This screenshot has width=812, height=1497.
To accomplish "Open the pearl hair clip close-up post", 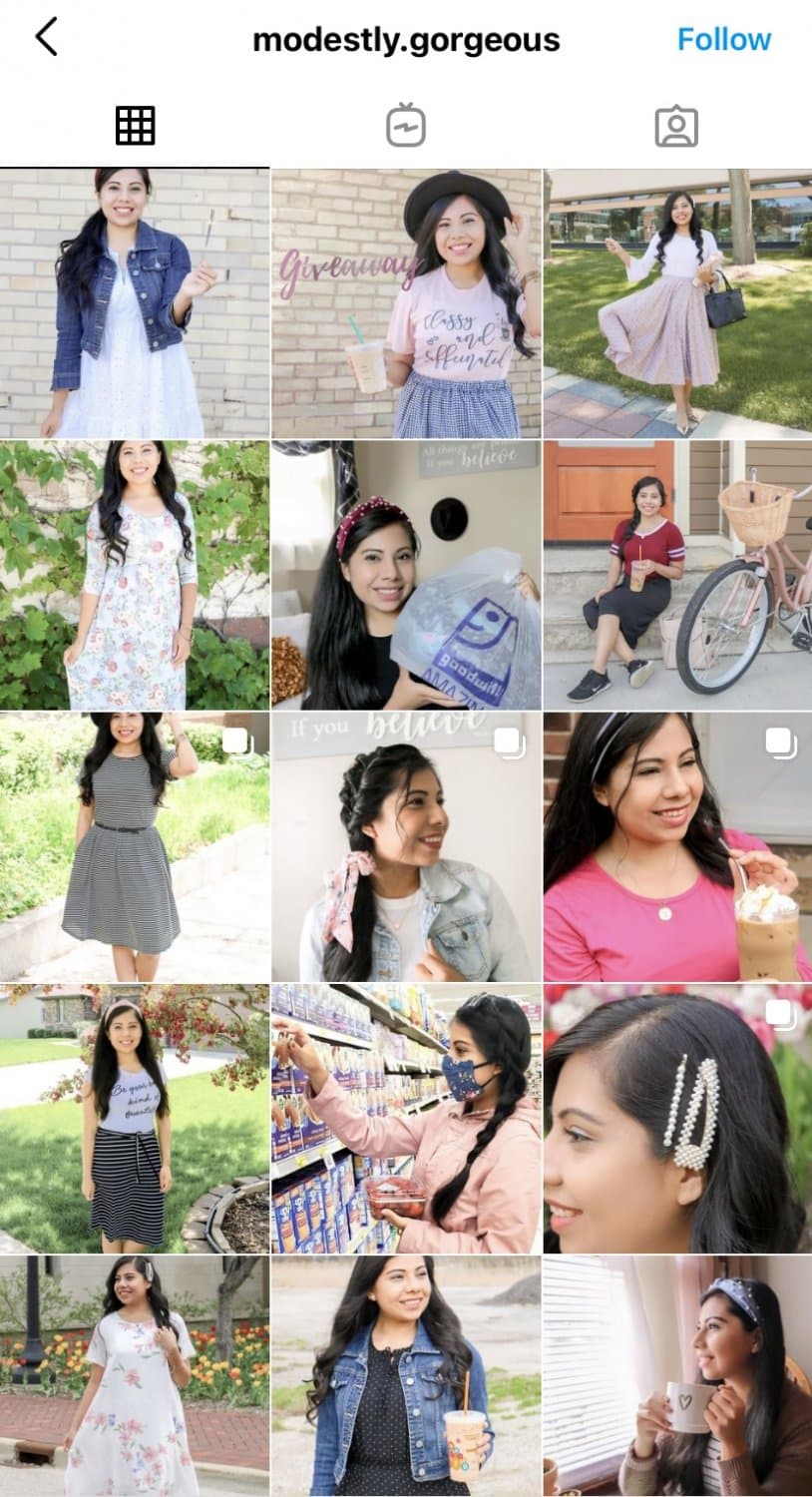I will coord(677,1118).
